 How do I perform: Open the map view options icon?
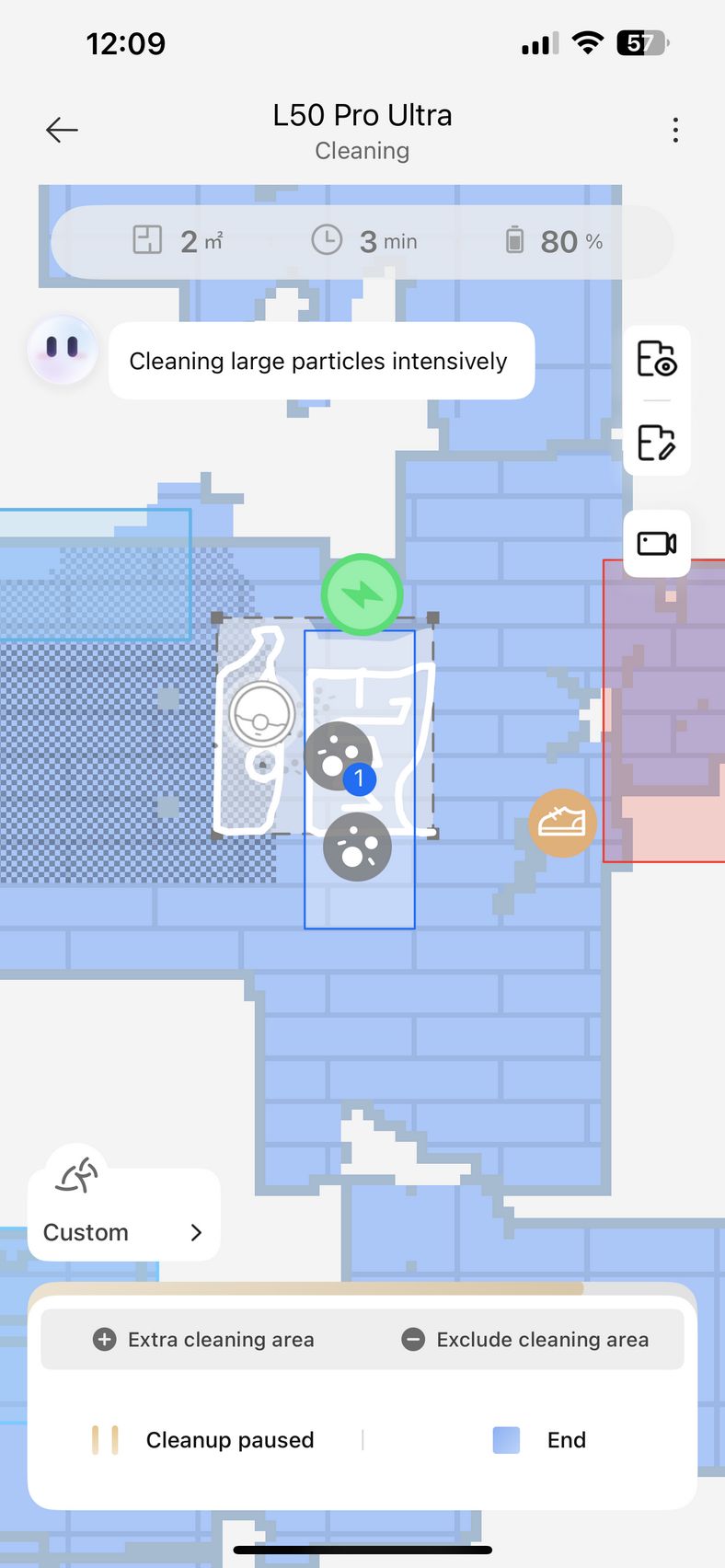[656, 359]
